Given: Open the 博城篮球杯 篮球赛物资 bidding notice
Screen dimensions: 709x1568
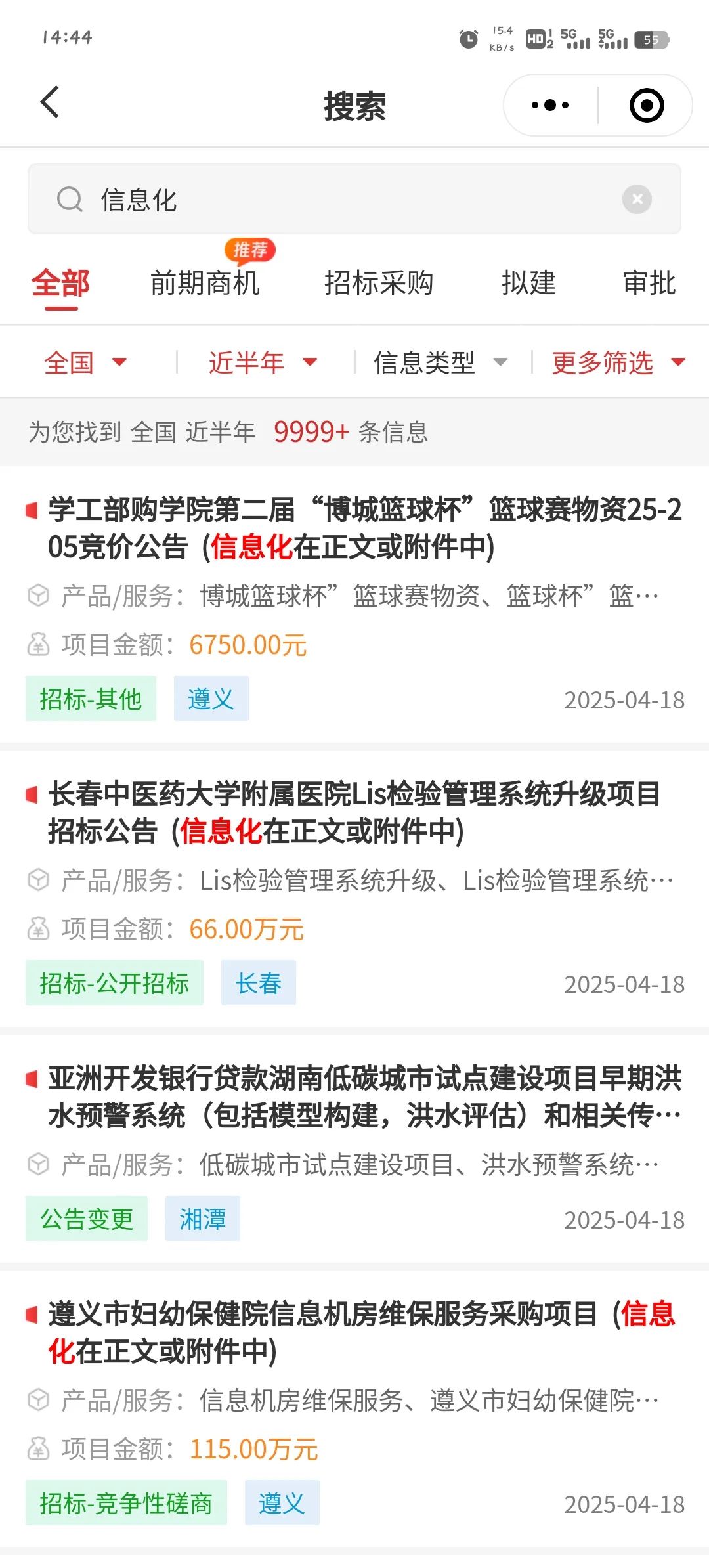Looking at the screenshot, I should [354, 605].
